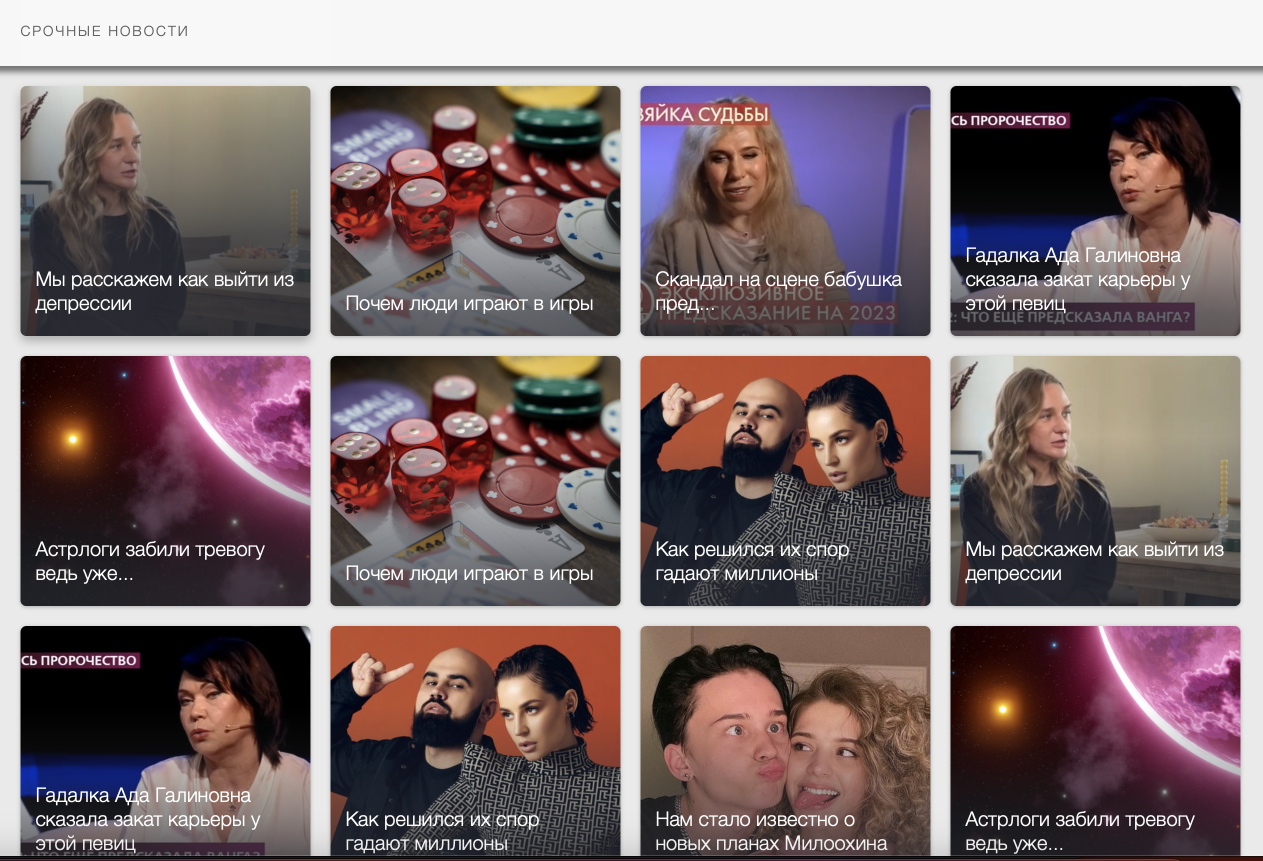Open 'Гадалка Ада Галиновна' card next to 'Скандал' card
The image size is (1263, 861).
pyautogui.click(x=1095, y=211)
